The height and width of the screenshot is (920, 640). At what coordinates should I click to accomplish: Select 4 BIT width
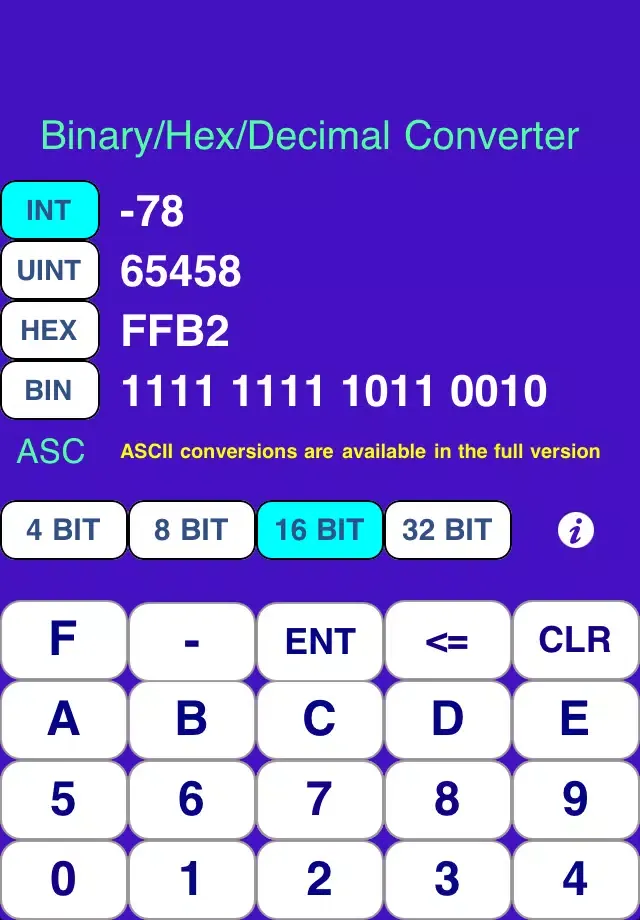(64, 530)
